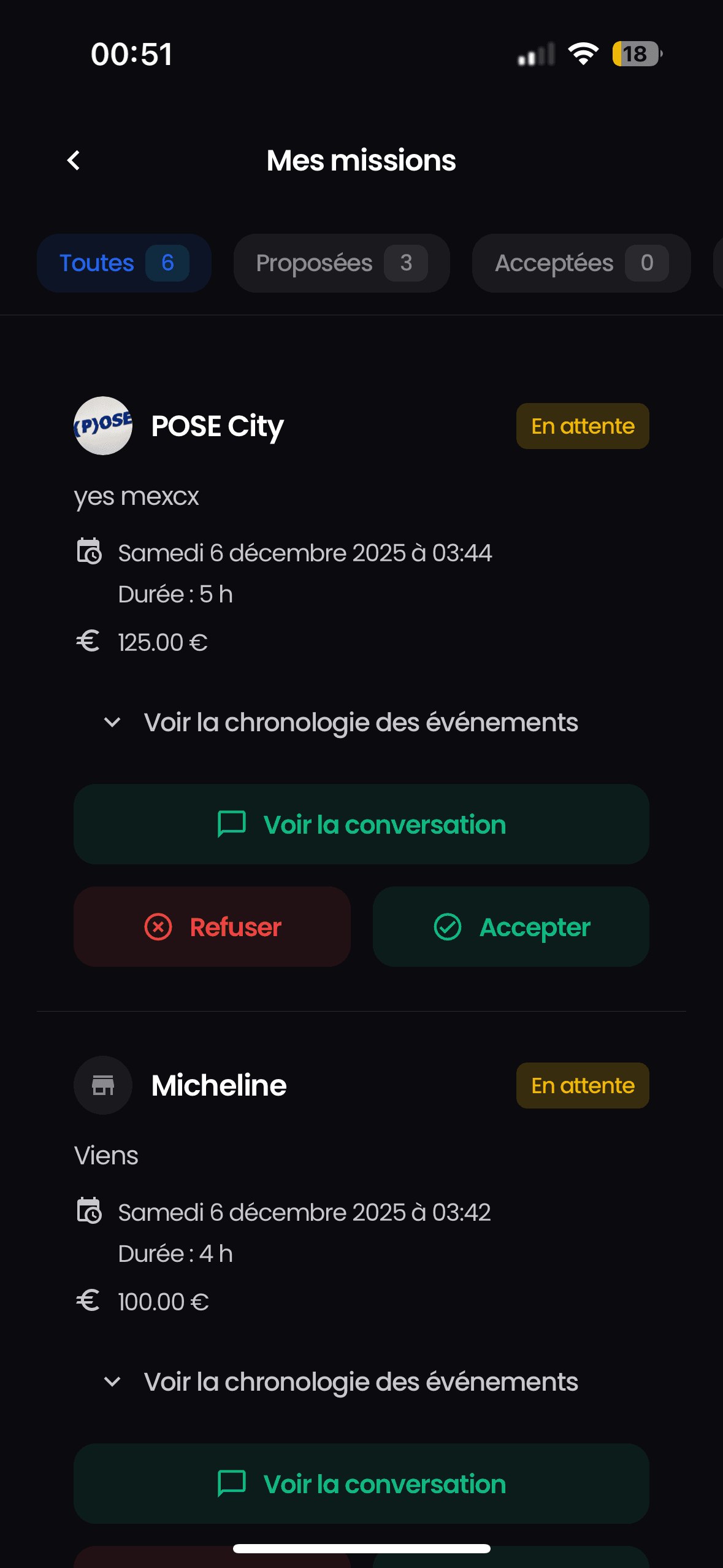Open the calendar icon on POSE City mission

tap(88, 551)
